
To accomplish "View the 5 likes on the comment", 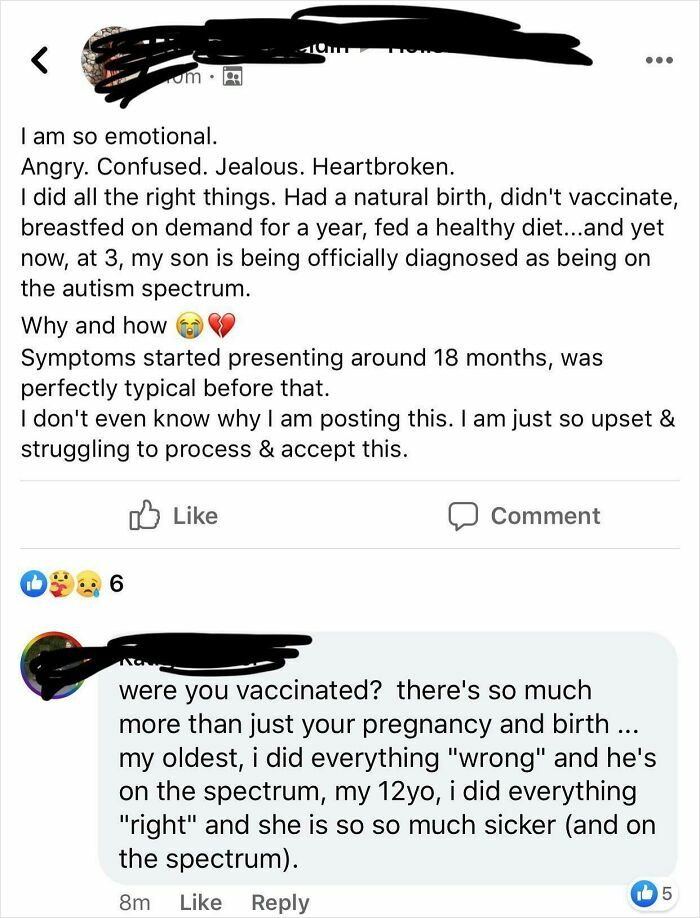I will (x=653, y=891).
